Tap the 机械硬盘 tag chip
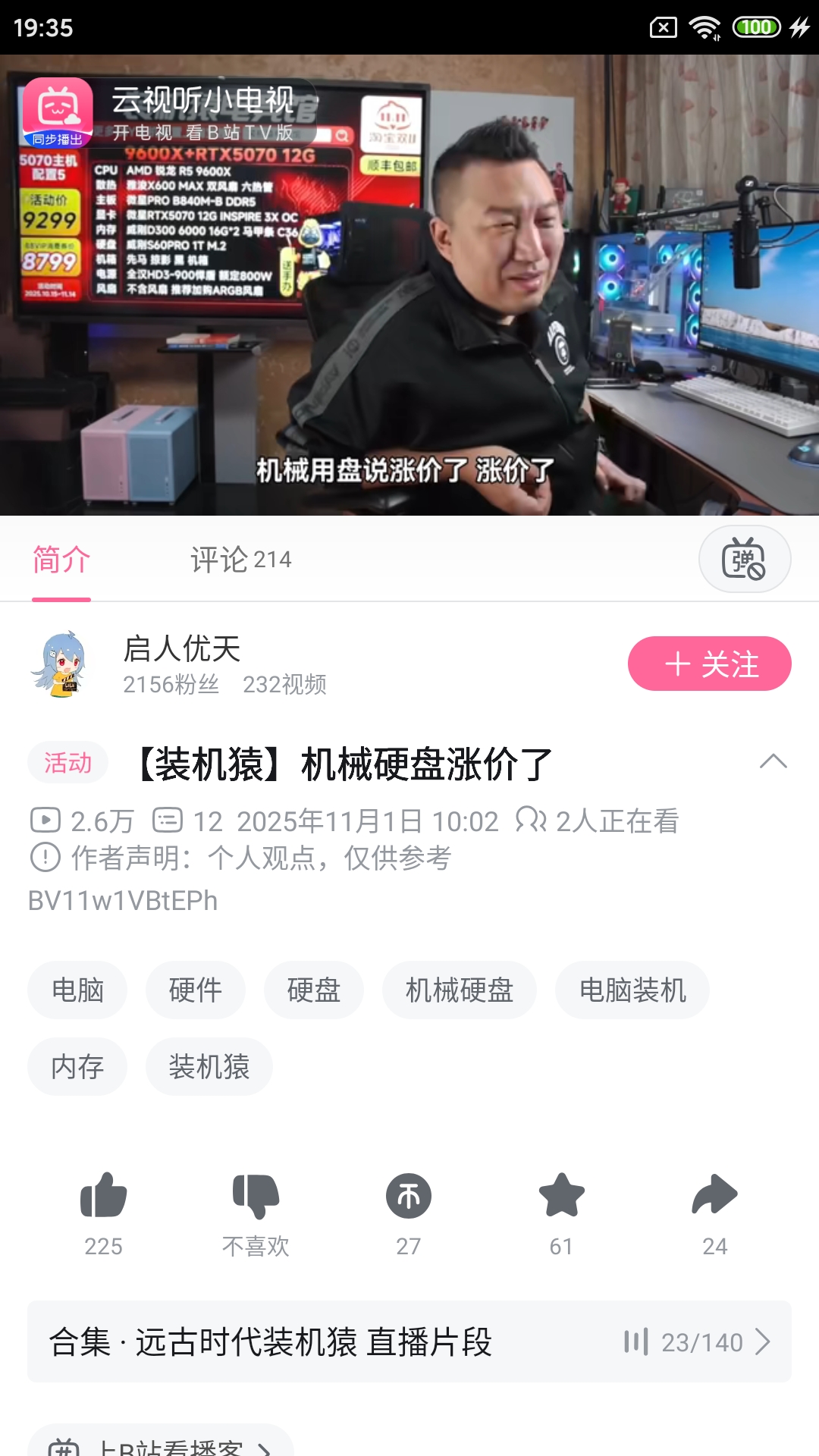Viewport: 819px width, 1456px height. (460, 990)
